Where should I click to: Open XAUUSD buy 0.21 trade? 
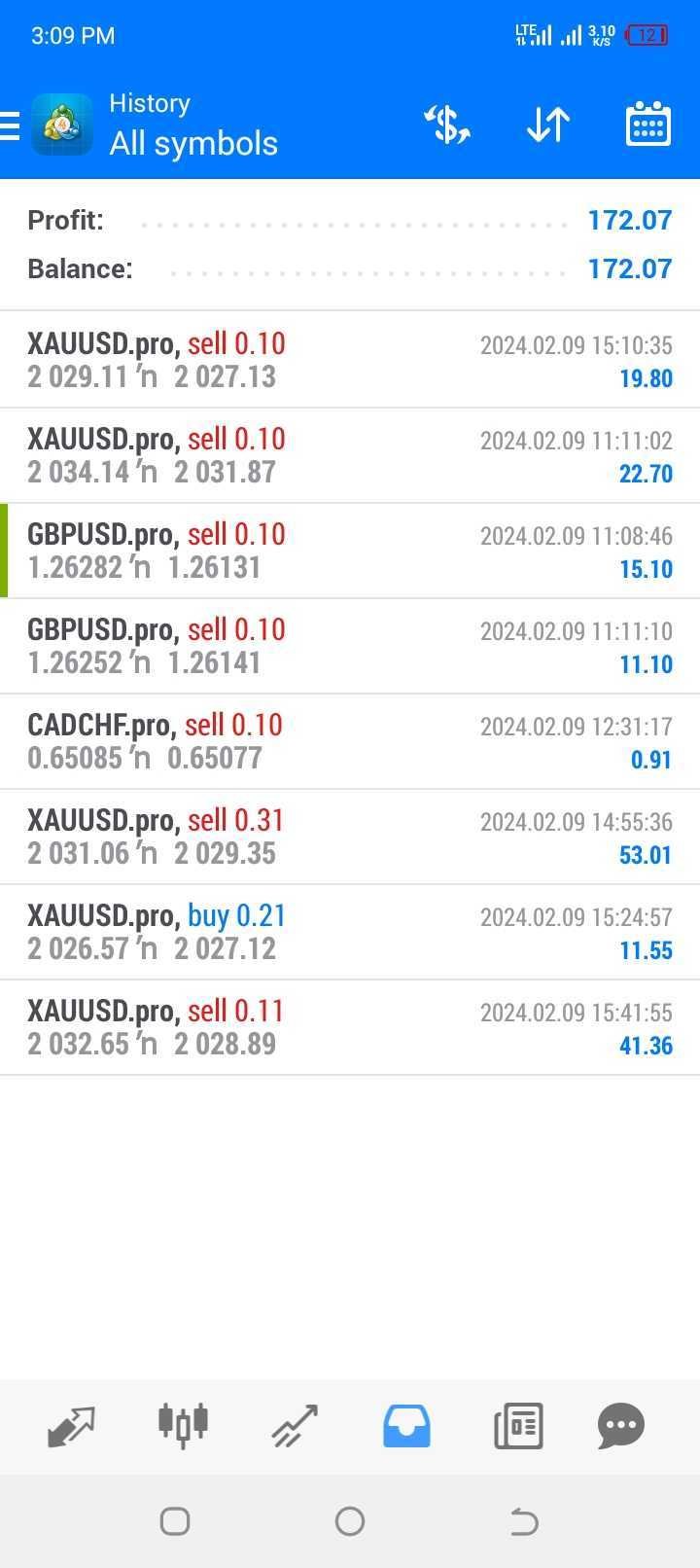(x=350, y=932)
